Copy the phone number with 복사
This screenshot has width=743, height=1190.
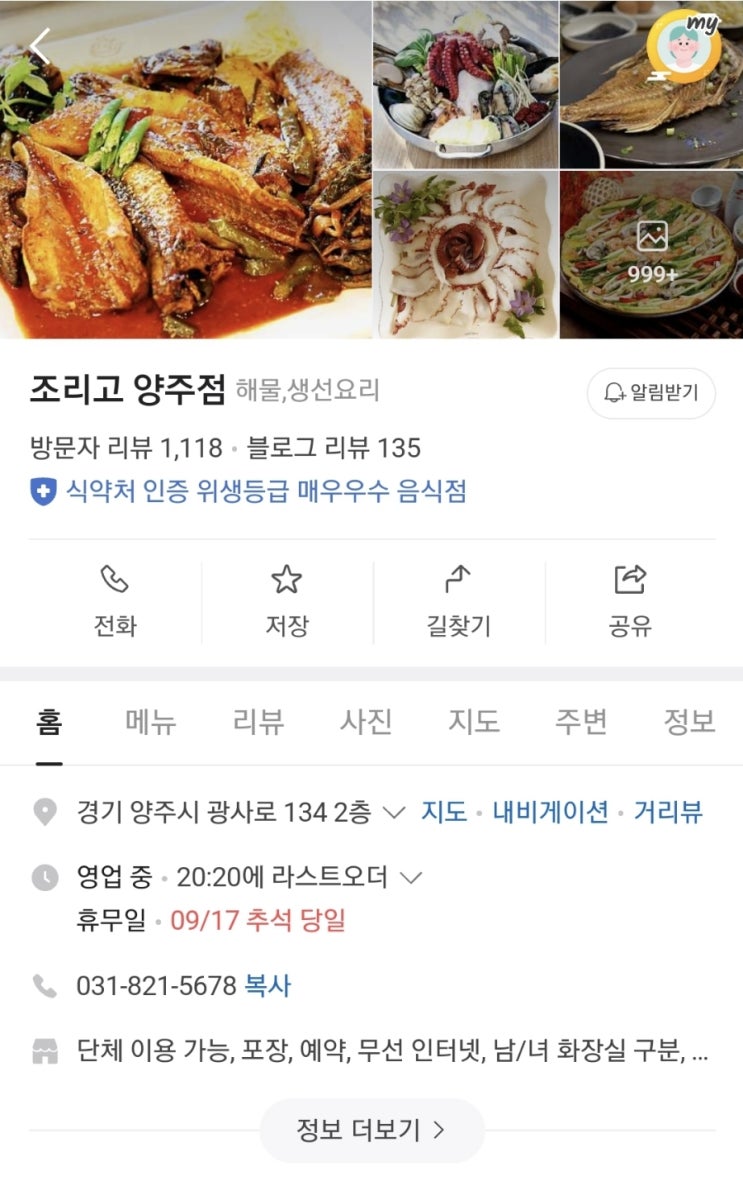[x=267, y=986]
